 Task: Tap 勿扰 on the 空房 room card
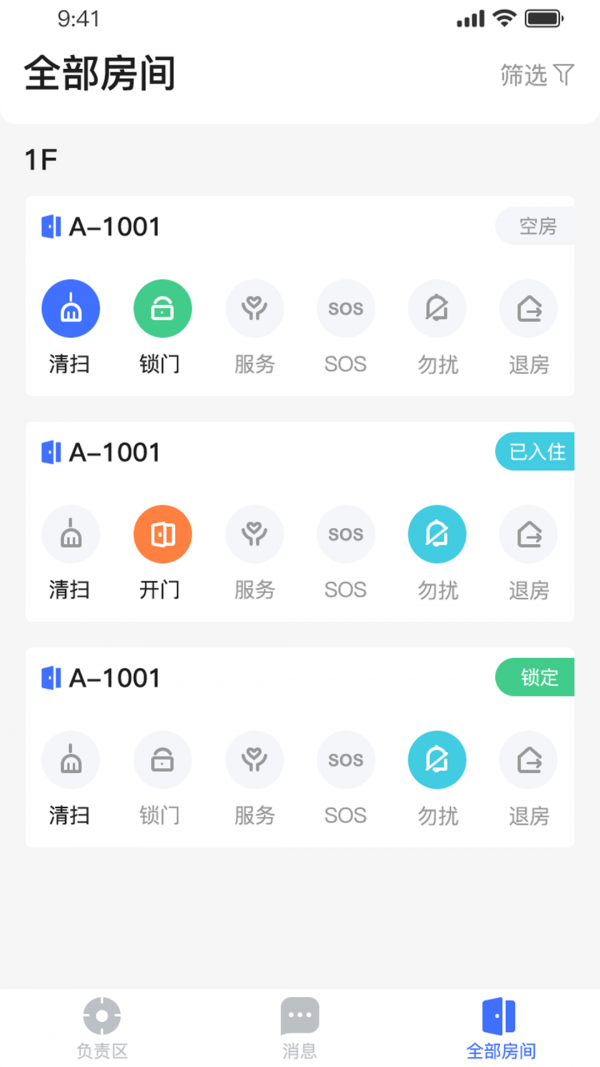tap(437, 308)
